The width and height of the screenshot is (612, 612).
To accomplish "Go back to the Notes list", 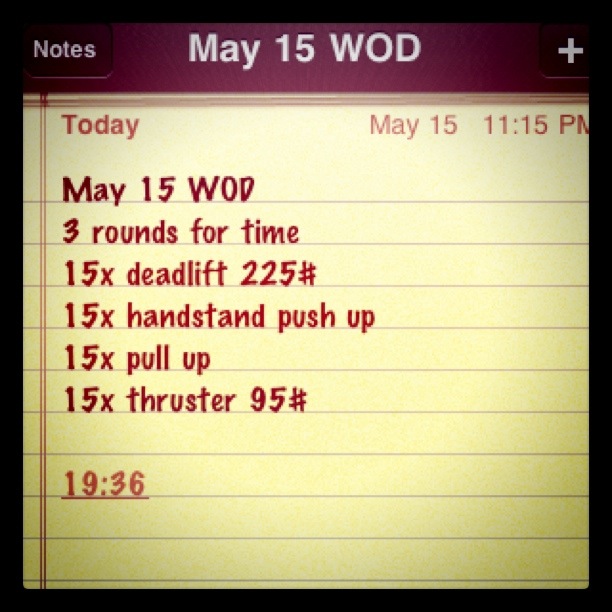I will pyautogui.click(x=66, y=49).
